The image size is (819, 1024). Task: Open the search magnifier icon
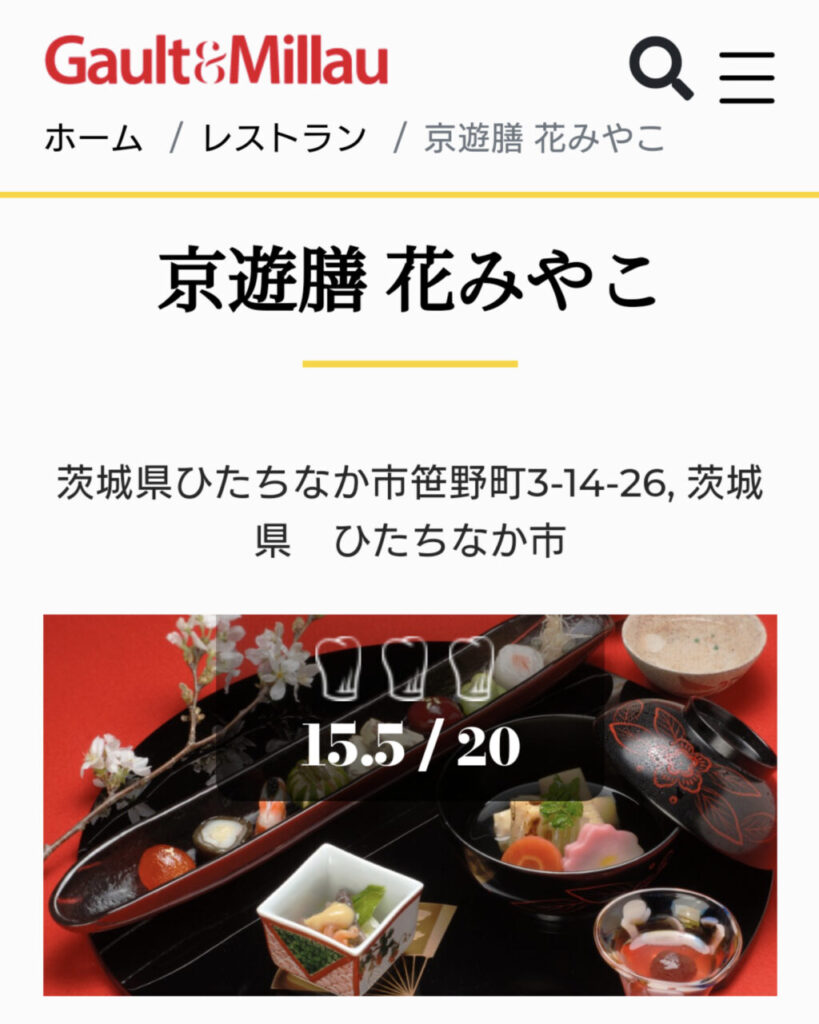click(660, 68)
